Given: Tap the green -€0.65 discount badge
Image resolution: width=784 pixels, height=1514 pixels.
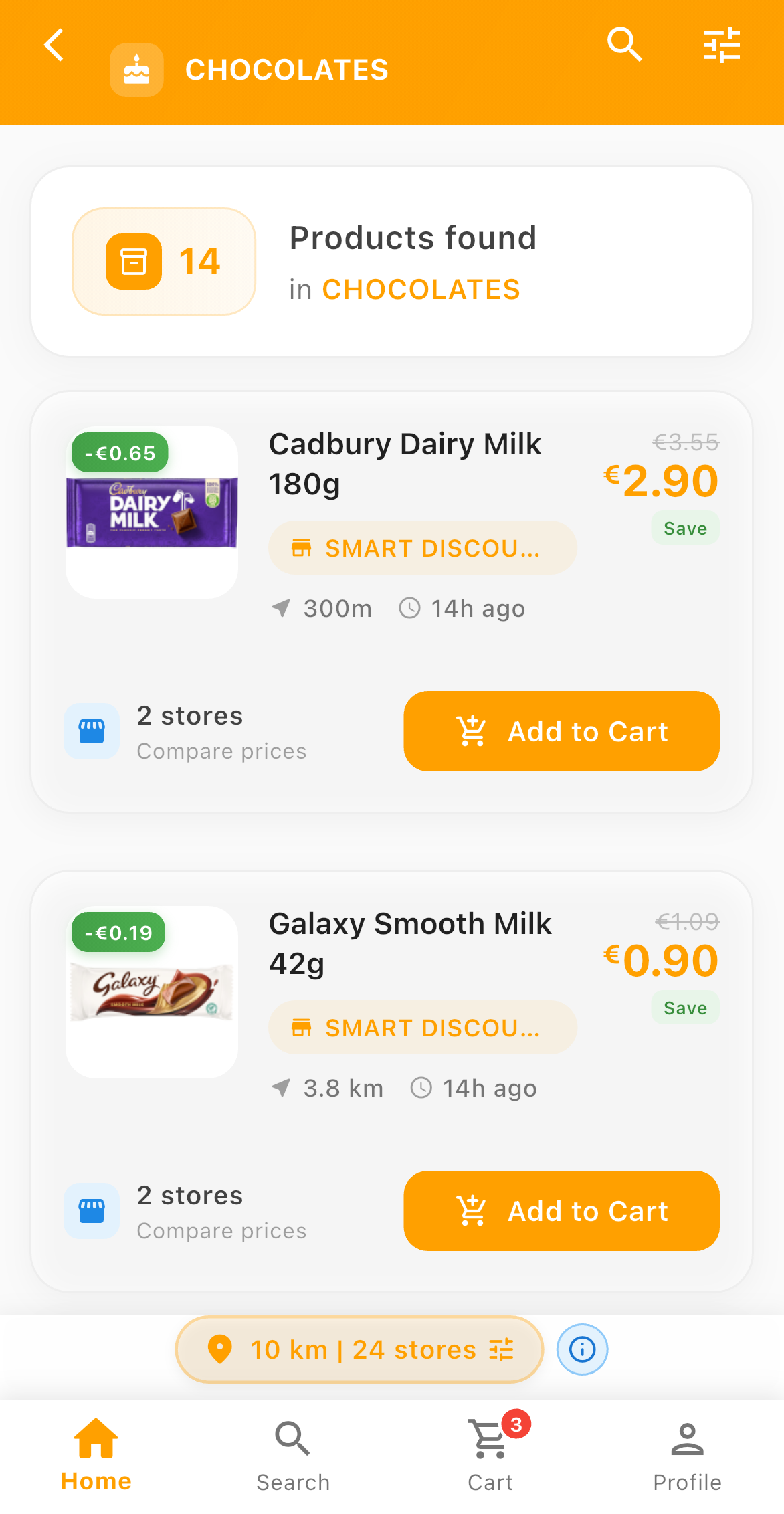Looking at the screenshot, I should click(119, 452).
